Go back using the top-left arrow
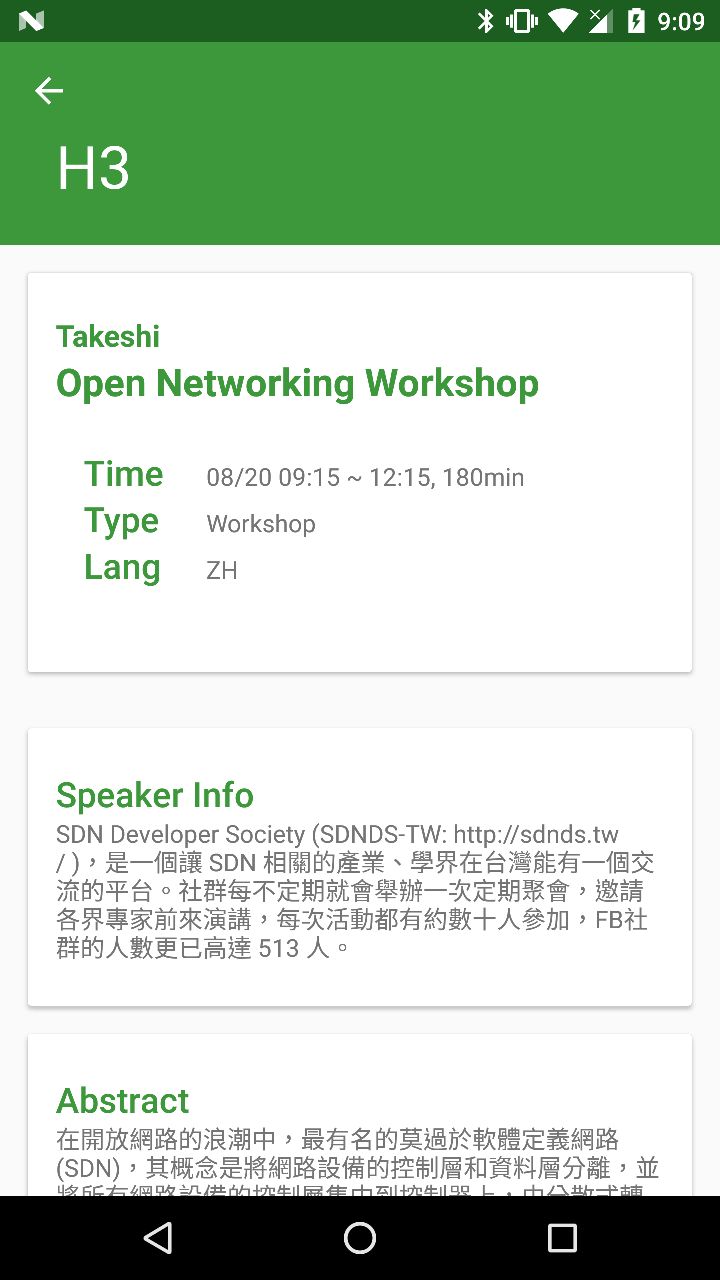 click(x=48, y=91)
